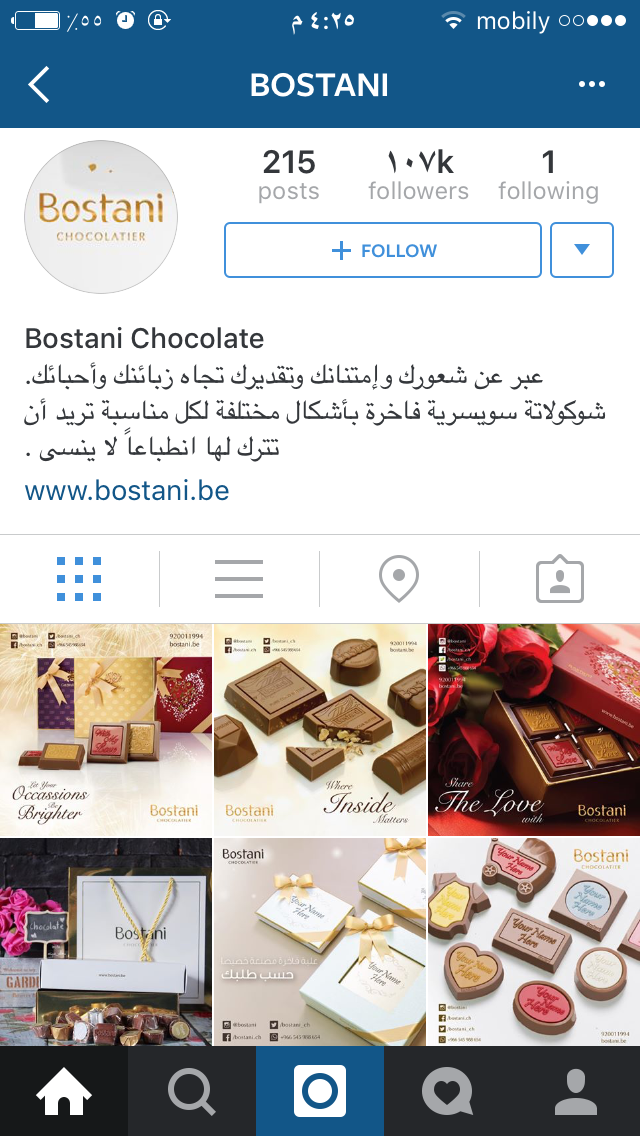
Task: View the Bostani profile picture
Action: click(x=100, y=217)
